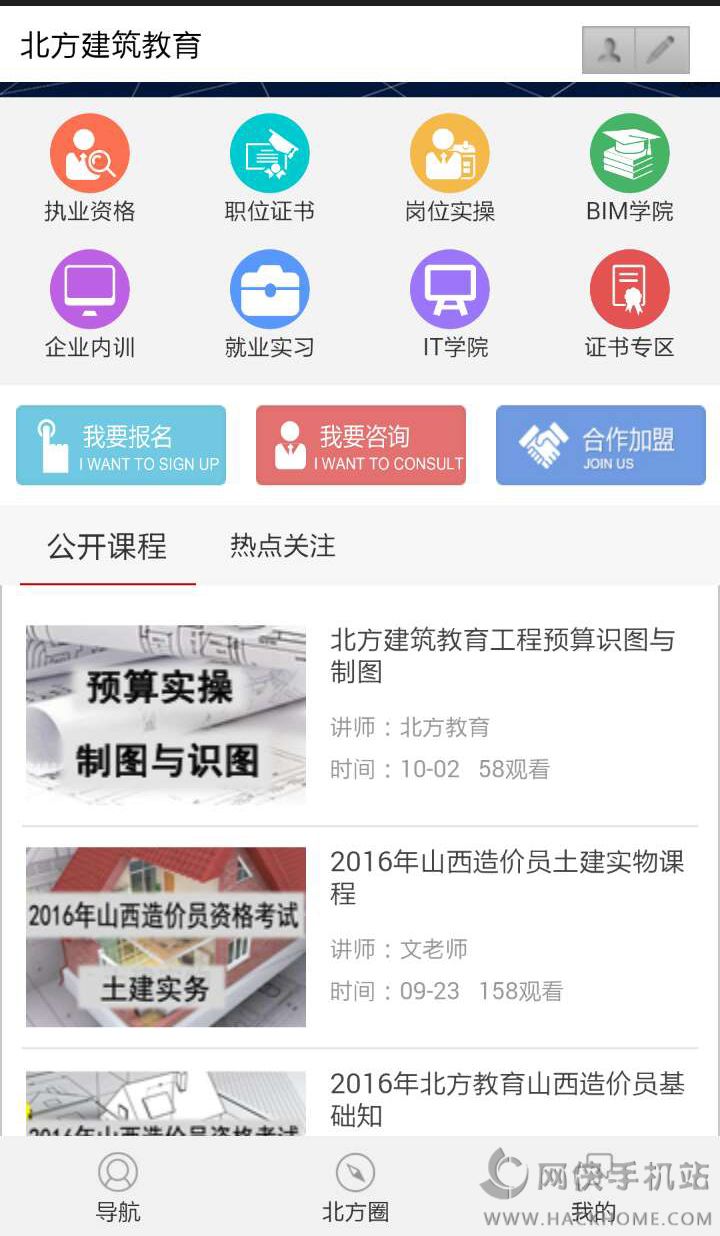Tap the pencil edit icon in header
The height and width of the screenshot is (1236, 720).
pyautogui.click(x=662, y=49)
